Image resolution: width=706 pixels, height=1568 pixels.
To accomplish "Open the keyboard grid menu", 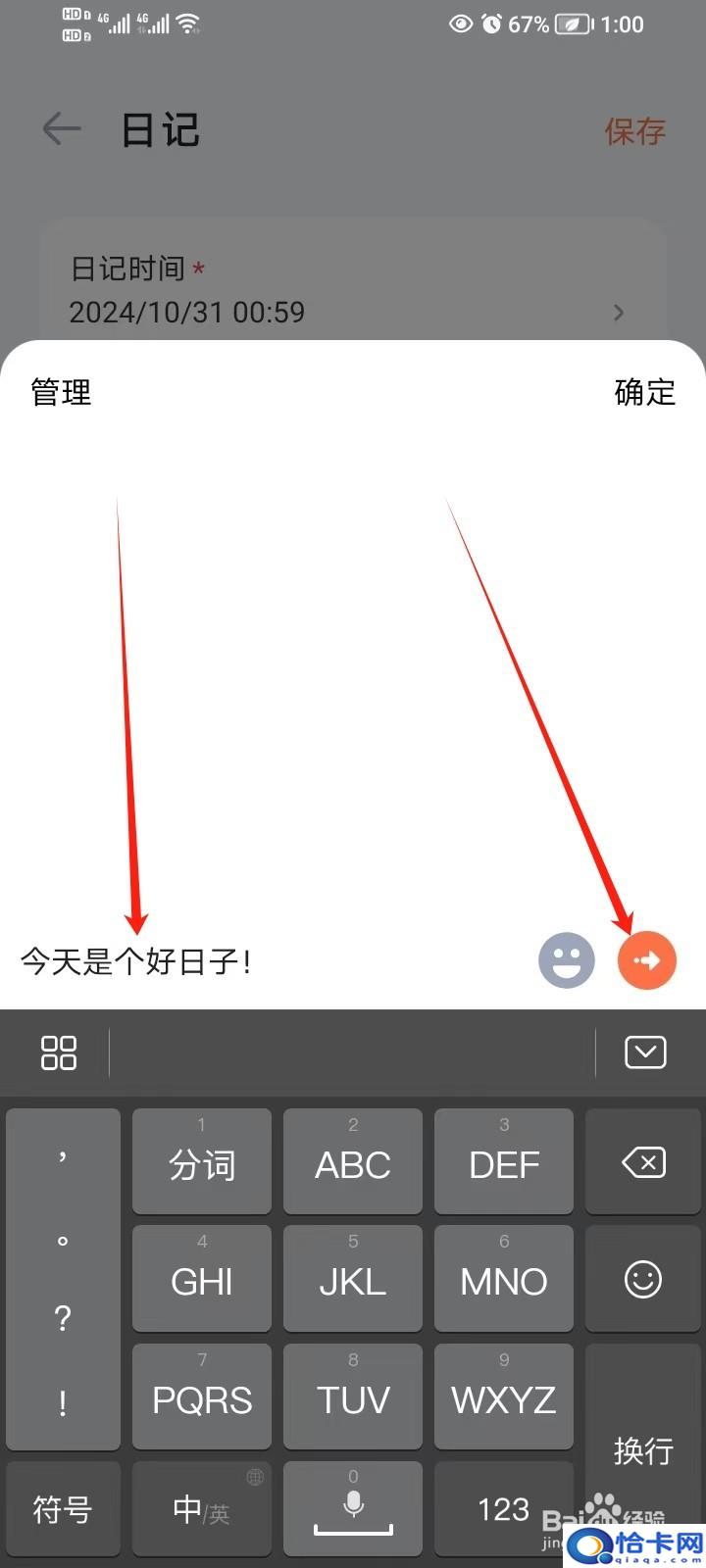I will [59, 1053].
